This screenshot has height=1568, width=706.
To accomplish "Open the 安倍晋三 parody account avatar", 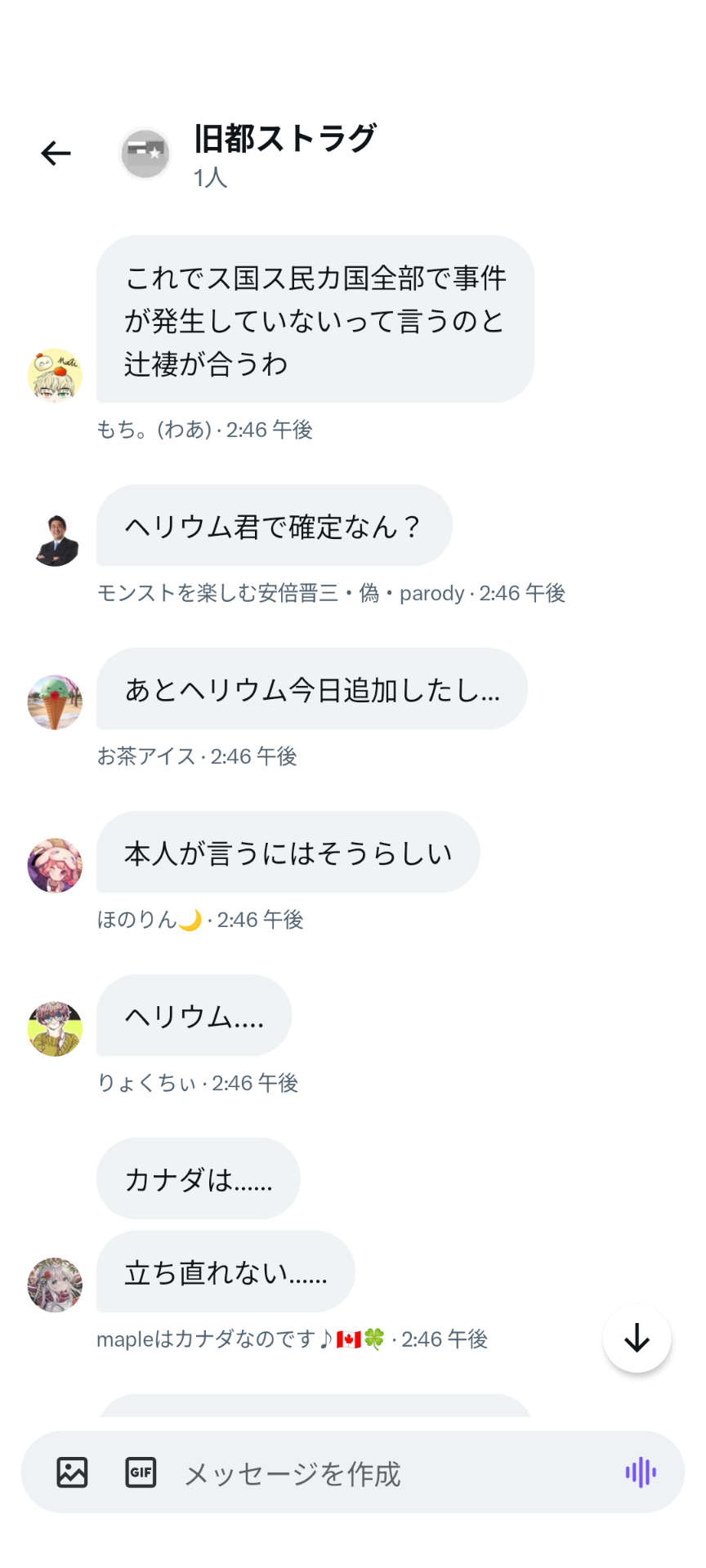I will pyautogui.click(x=55, y=539).
